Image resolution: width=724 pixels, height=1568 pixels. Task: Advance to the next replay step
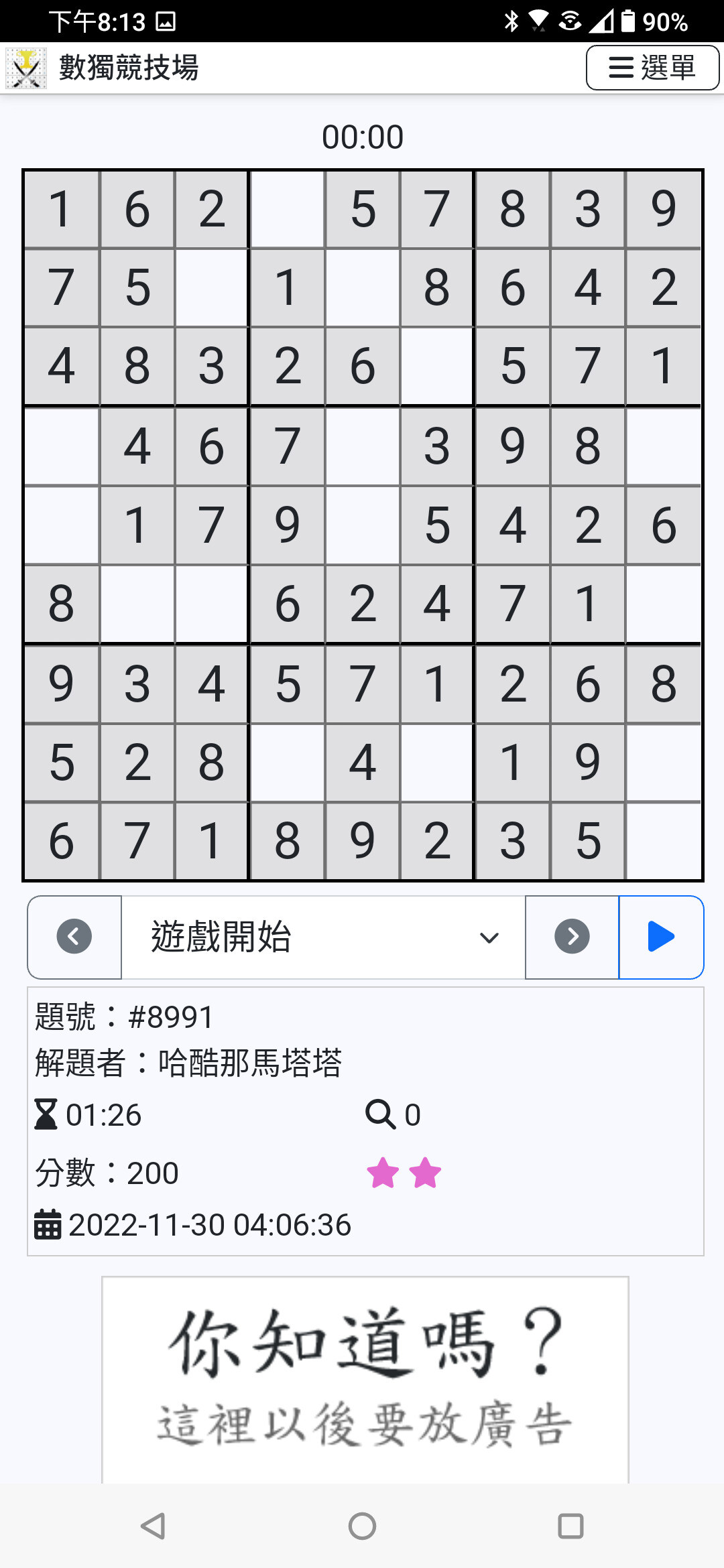tap(572, 937)
